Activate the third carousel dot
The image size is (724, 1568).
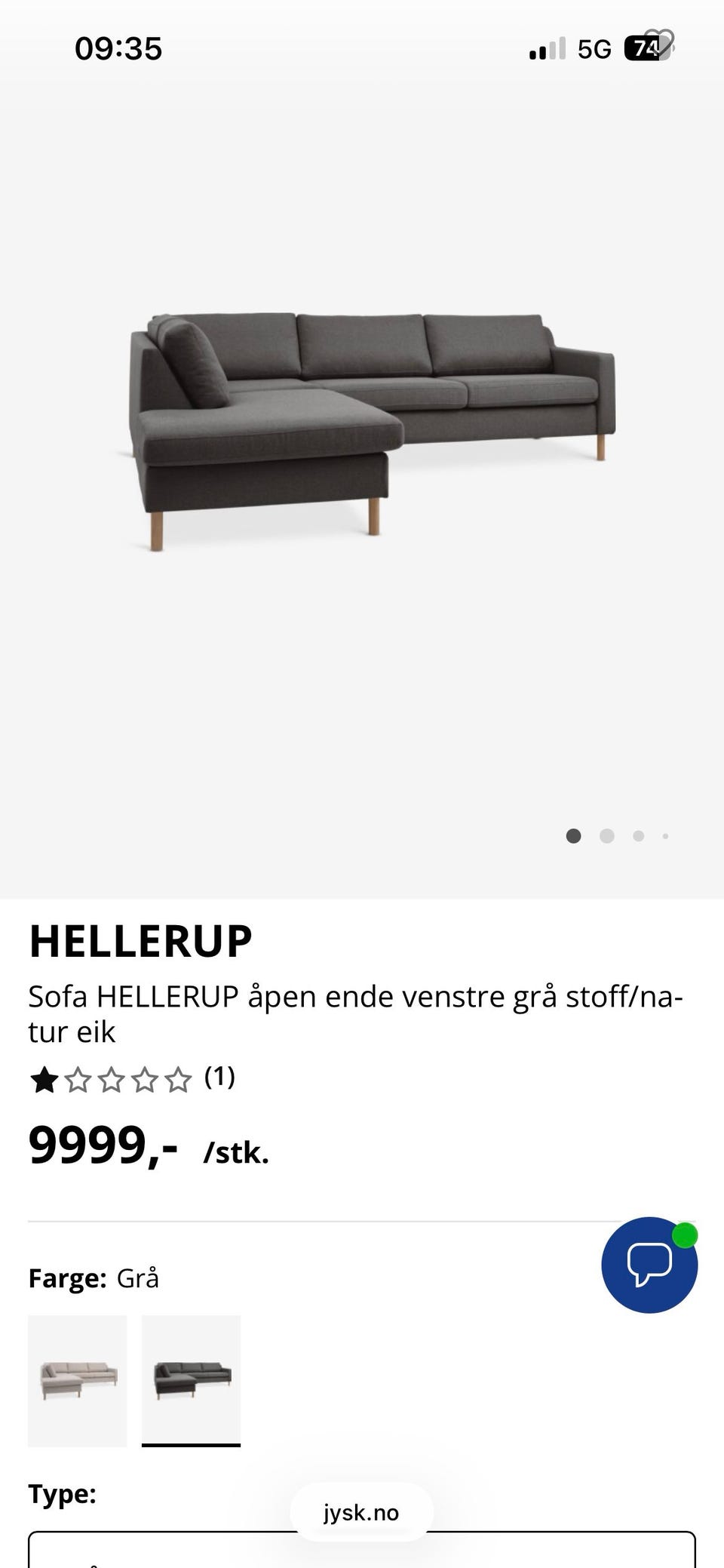tap(637, 836)
